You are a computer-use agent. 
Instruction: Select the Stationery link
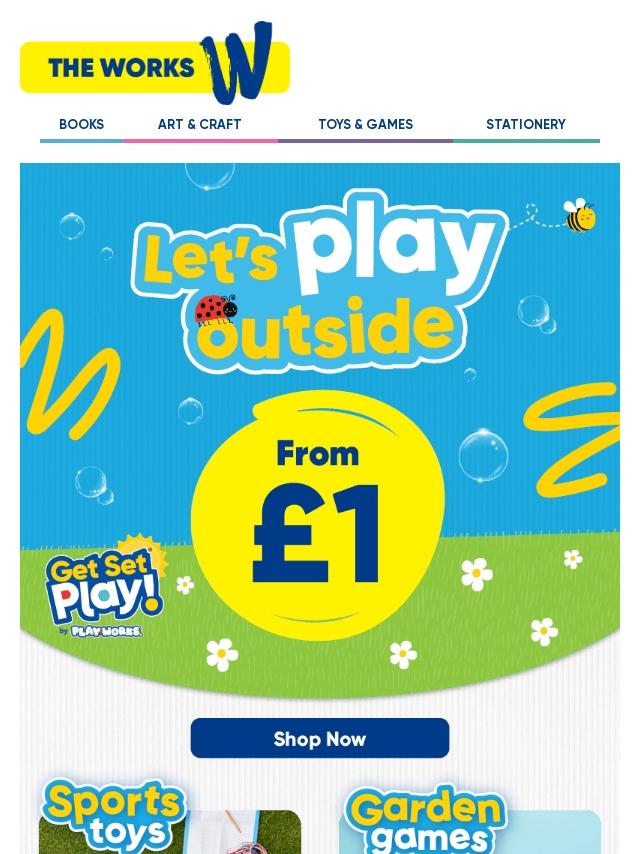coord(525,125)
